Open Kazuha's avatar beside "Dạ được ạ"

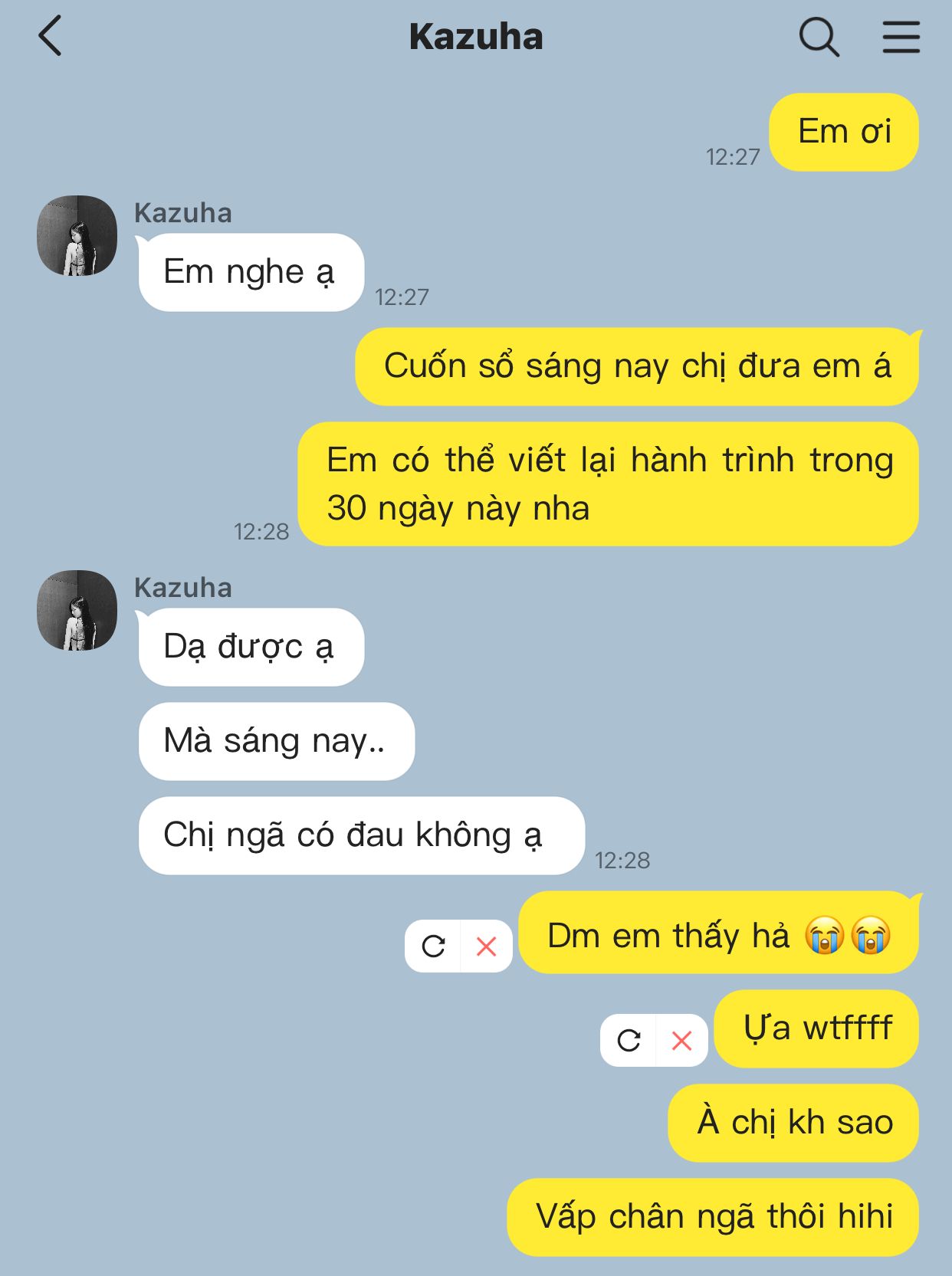tap(77, 610)
